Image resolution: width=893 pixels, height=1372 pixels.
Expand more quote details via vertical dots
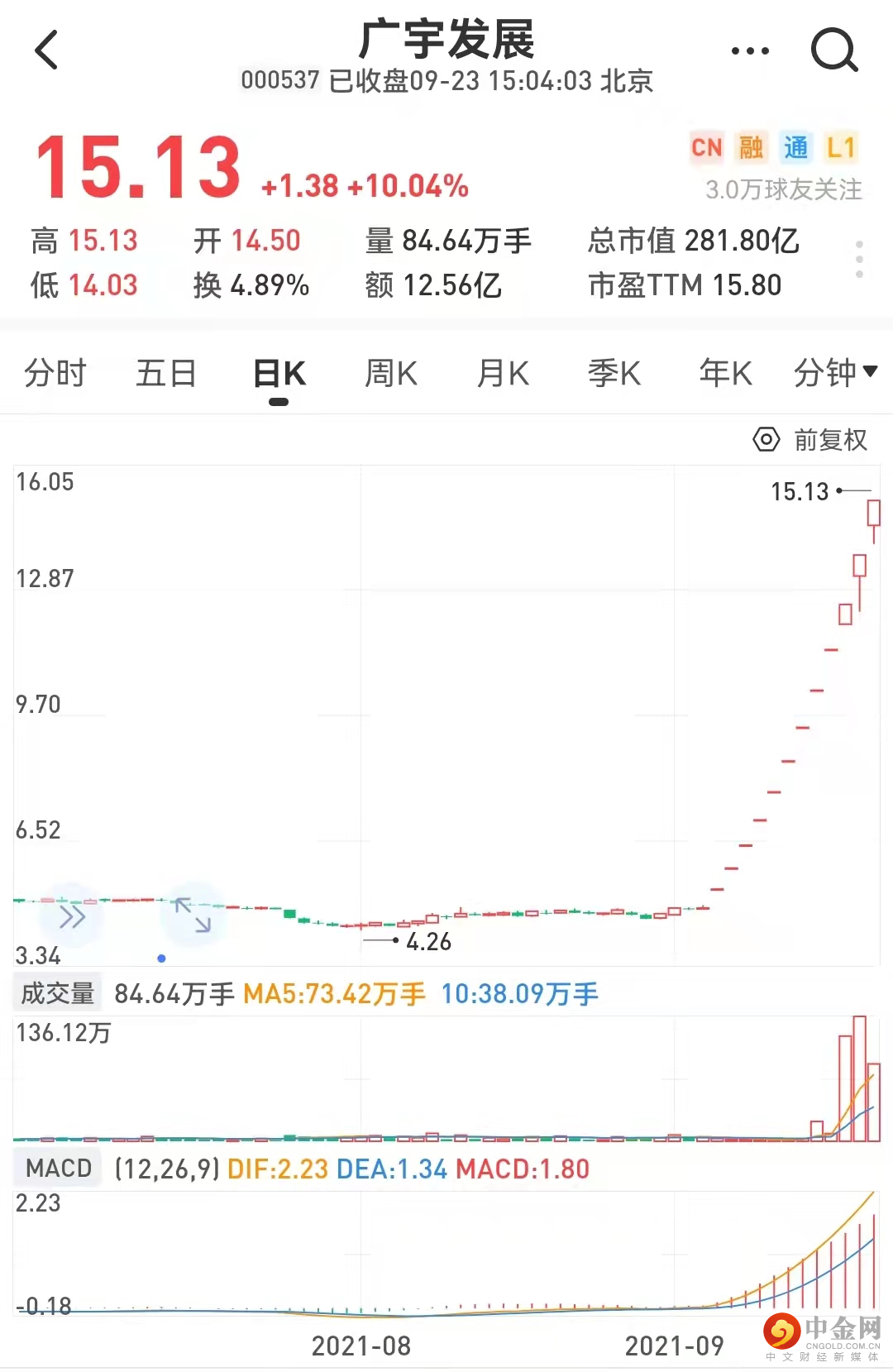pos(859,260)
